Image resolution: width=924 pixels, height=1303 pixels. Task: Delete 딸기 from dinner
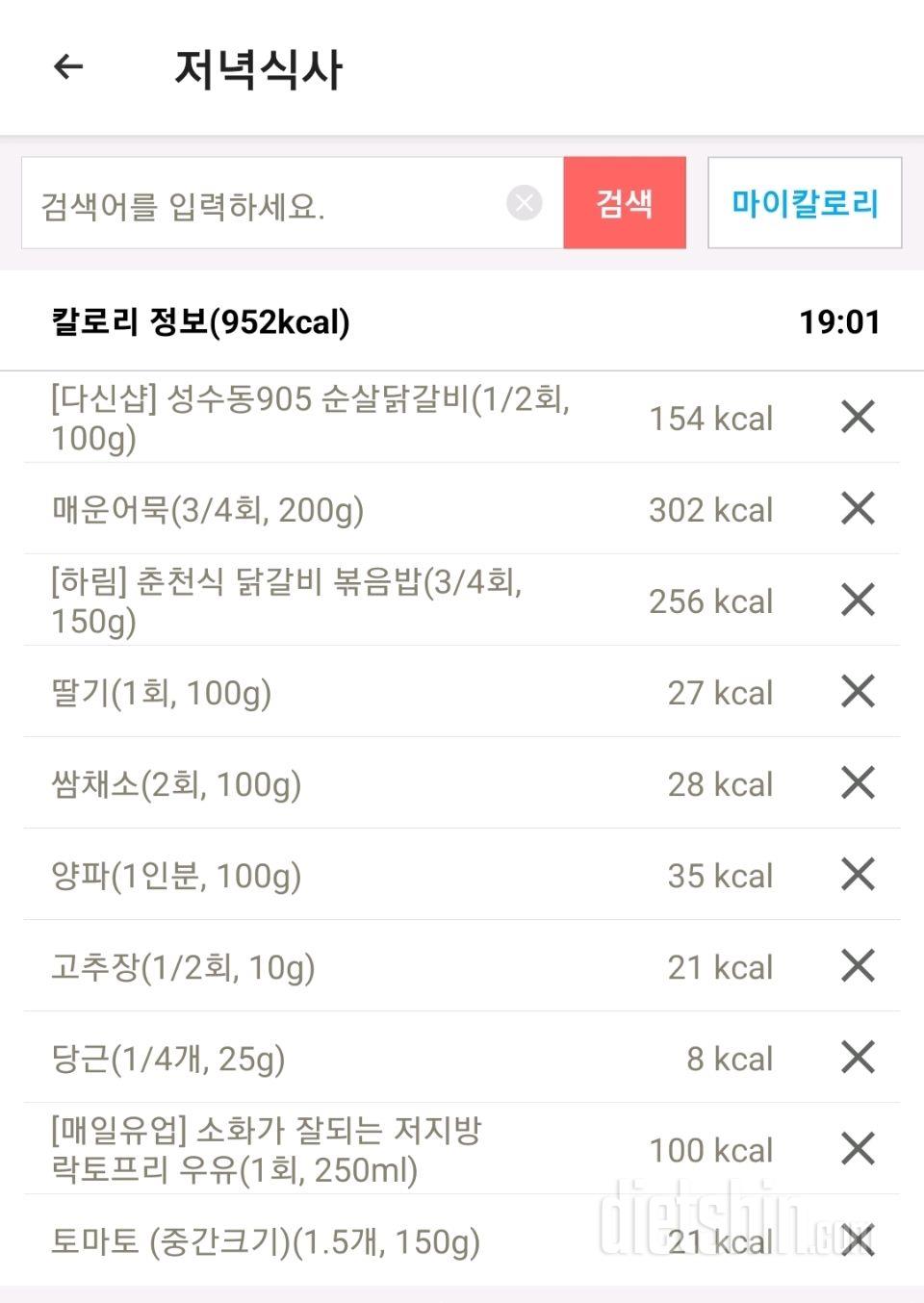coord(858,691)
